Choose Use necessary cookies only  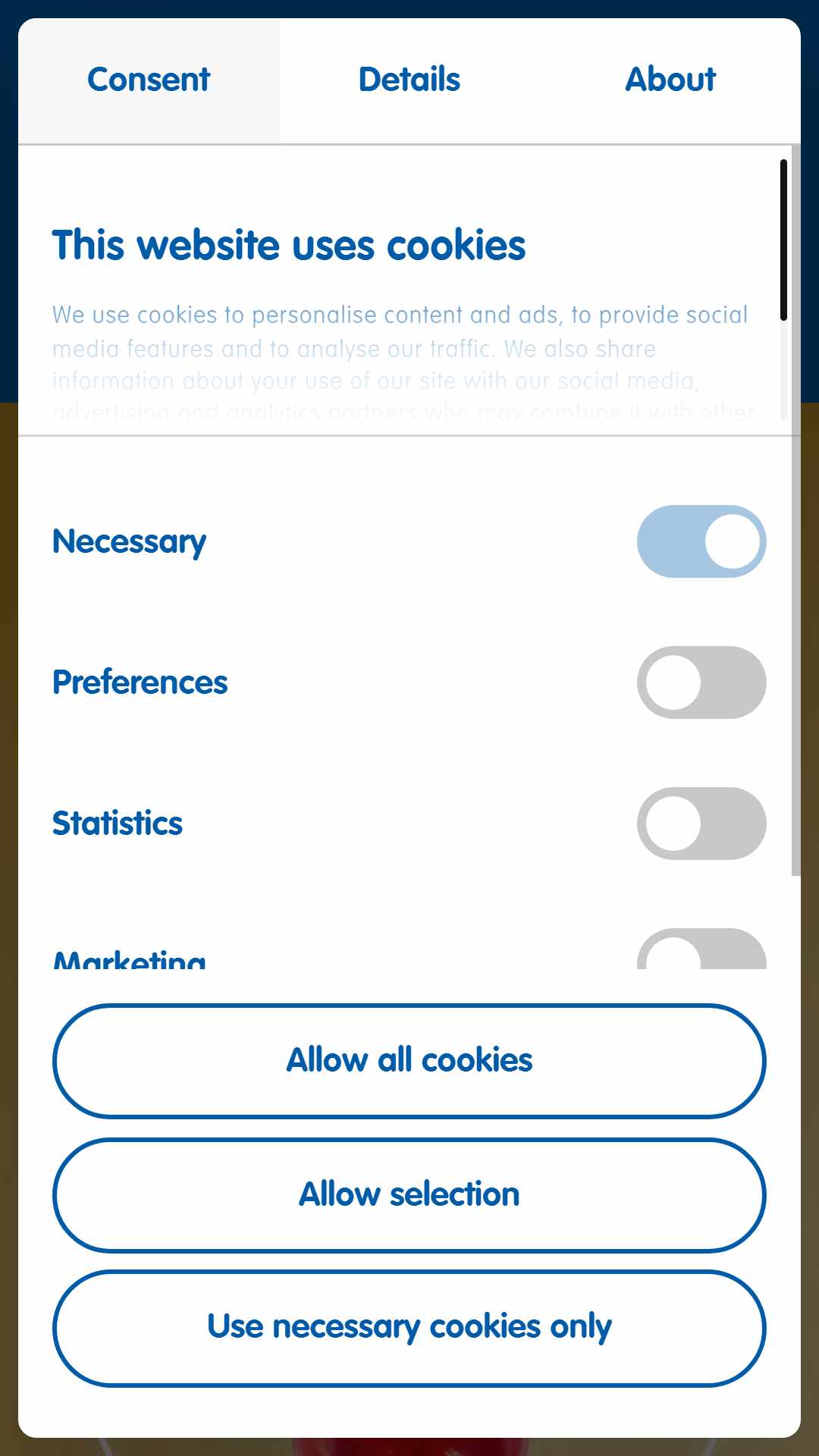(409, 1329)
